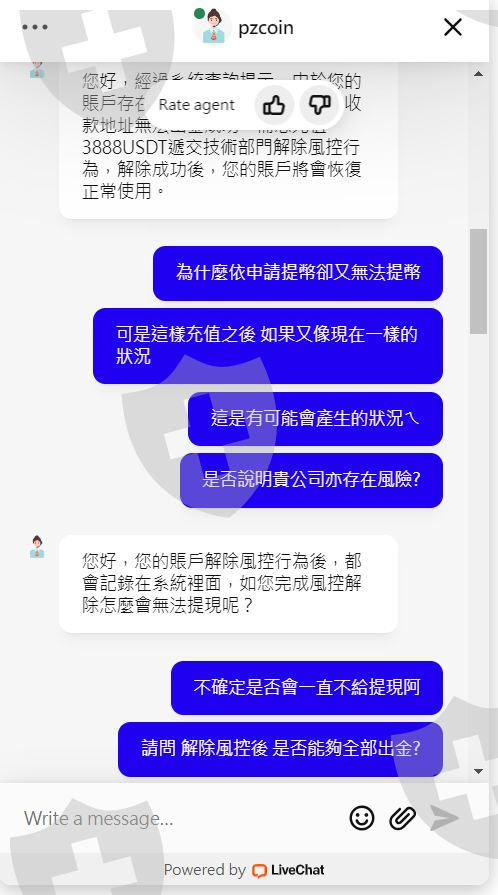Screen dimensions: 498x895
Task: Close the pzcoin chat window
Action: (453, 27)
